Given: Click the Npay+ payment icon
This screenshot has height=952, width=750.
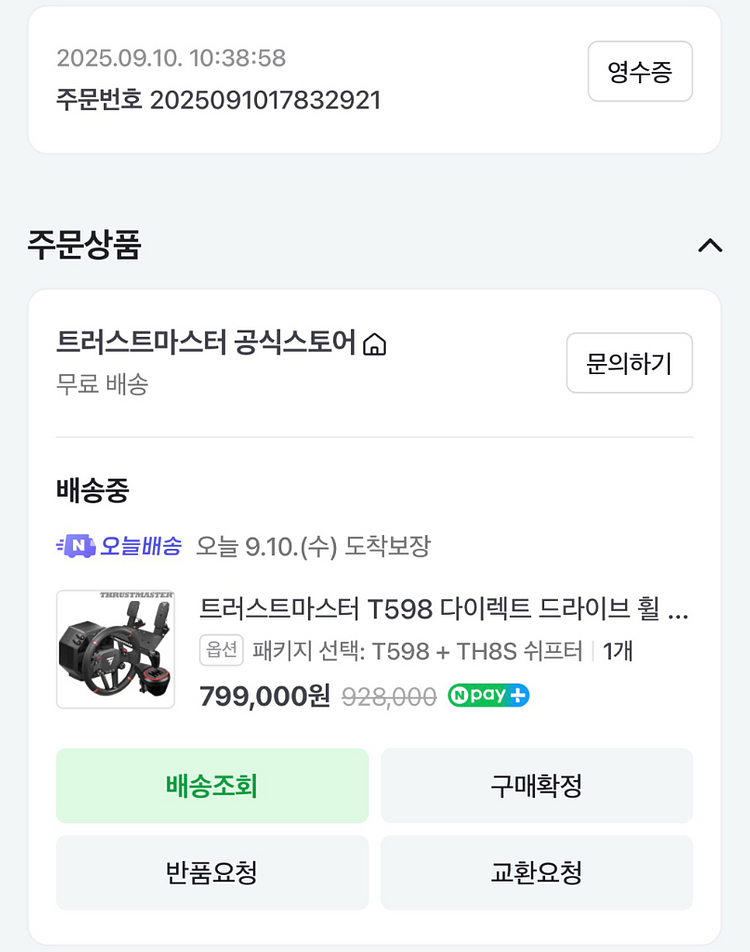Looking at the screenshot, I should point(488,694).
